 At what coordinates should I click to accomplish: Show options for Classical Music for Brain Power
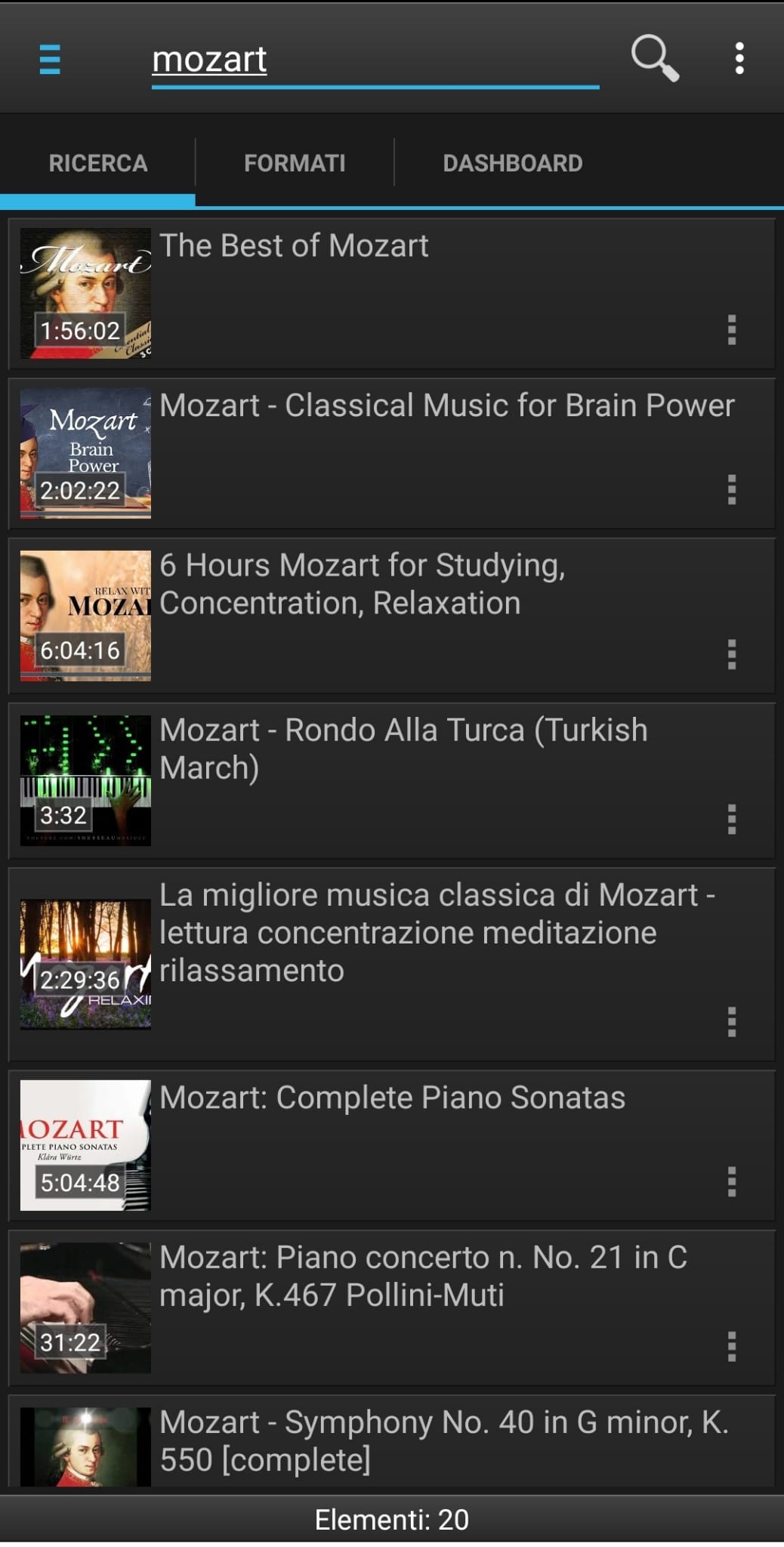(x=731, y=490)
